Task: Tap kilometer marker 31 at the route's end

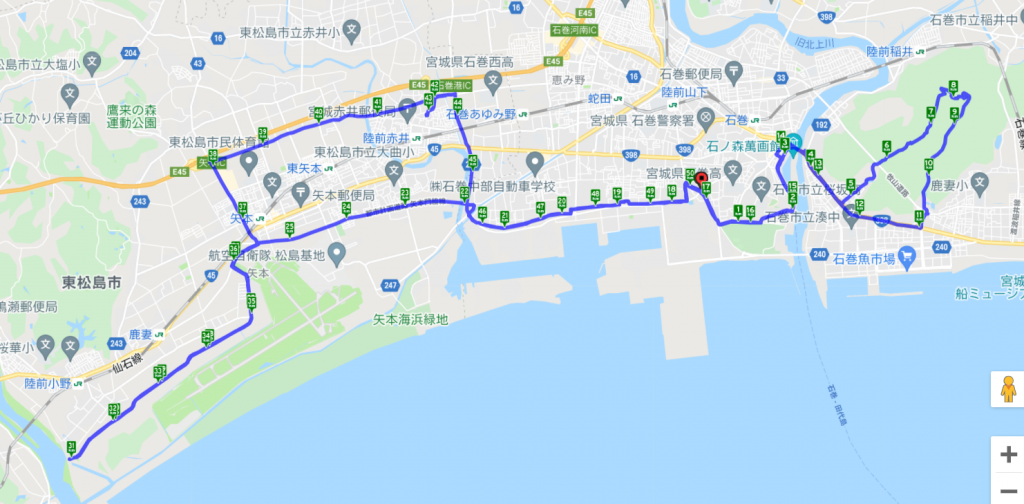Action: pyautogui.click(x=71, y=446)
